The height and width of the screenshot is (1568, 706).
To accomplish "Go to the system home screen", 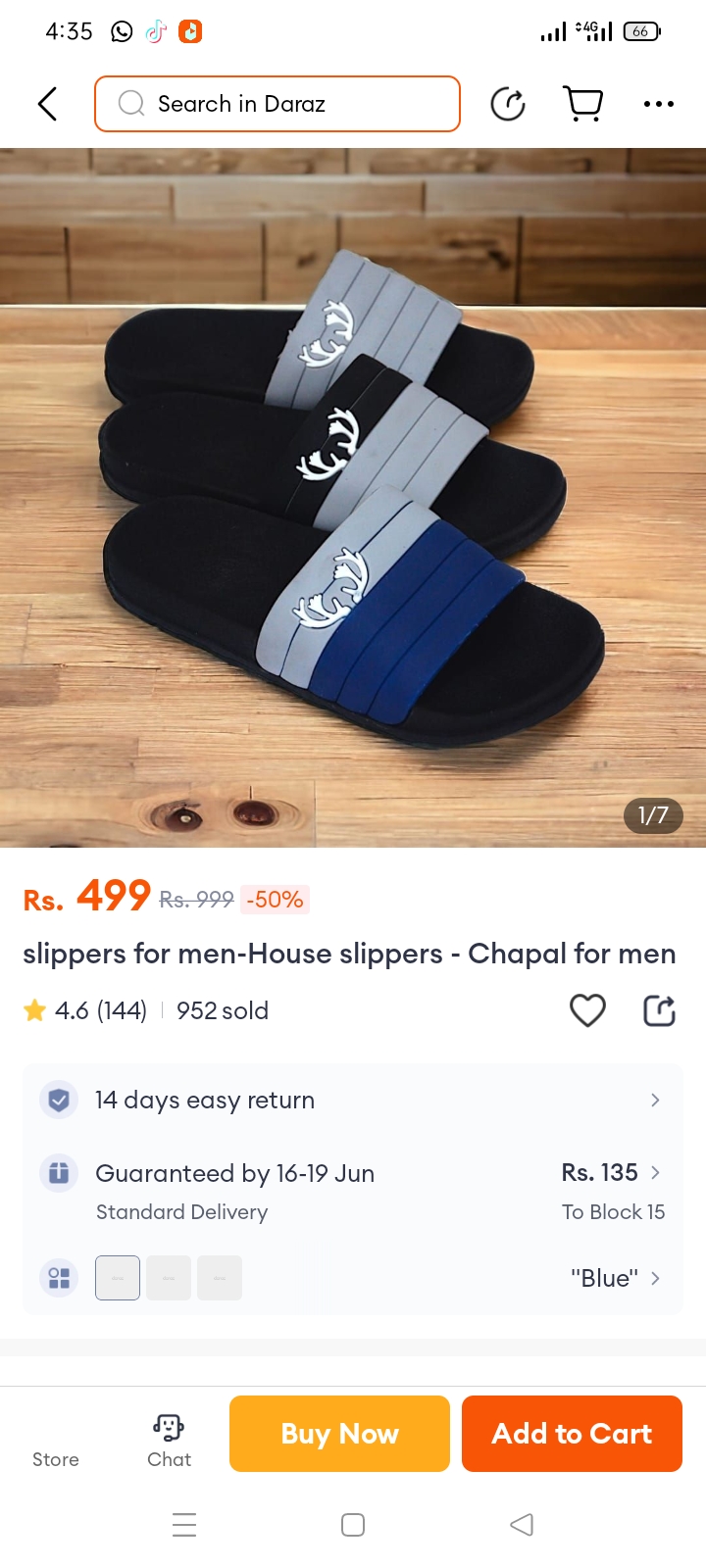I will (x=353, y=1525).
